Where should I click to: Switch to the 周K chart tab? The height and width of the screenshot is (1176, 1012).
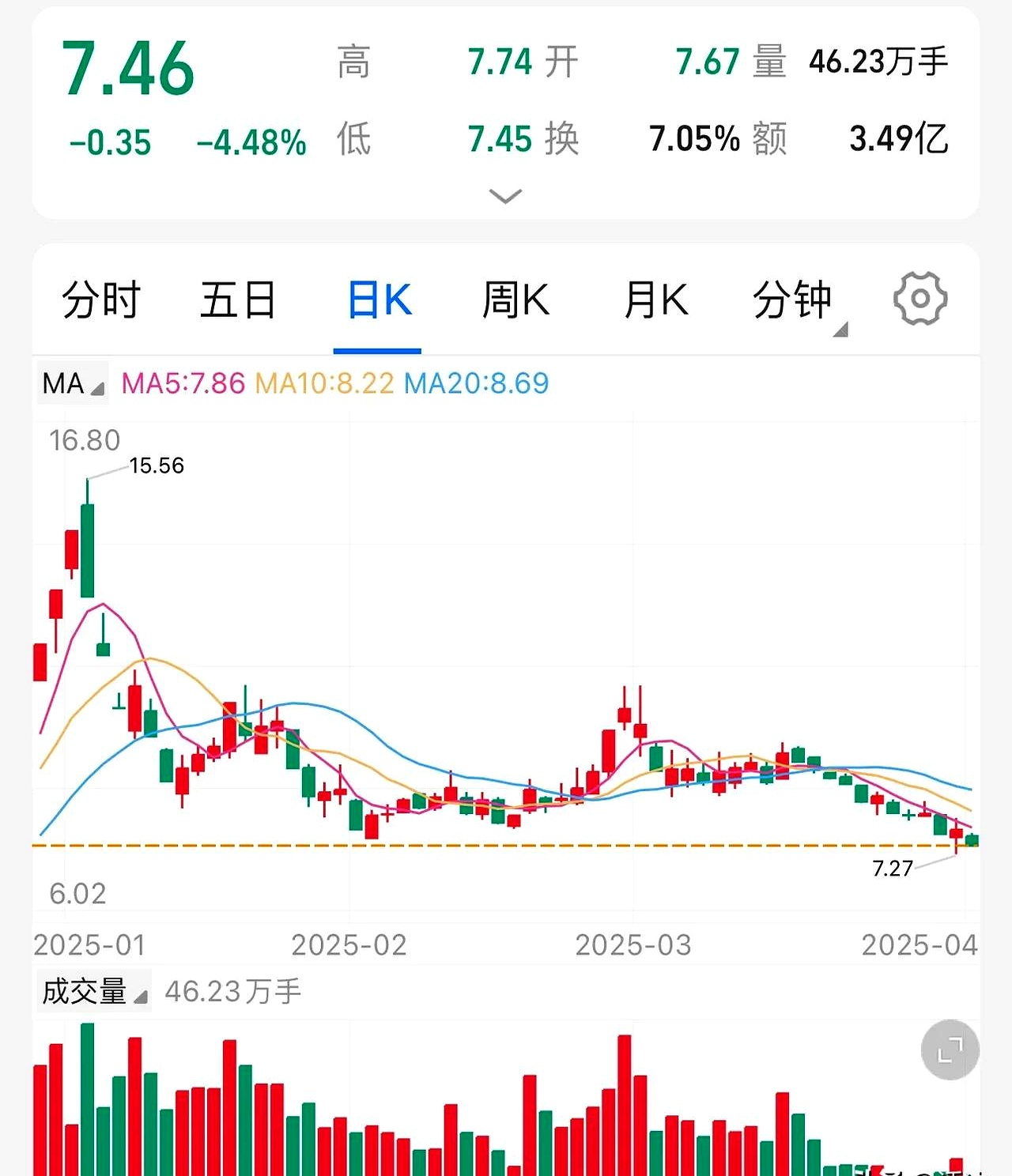(515, 300)
